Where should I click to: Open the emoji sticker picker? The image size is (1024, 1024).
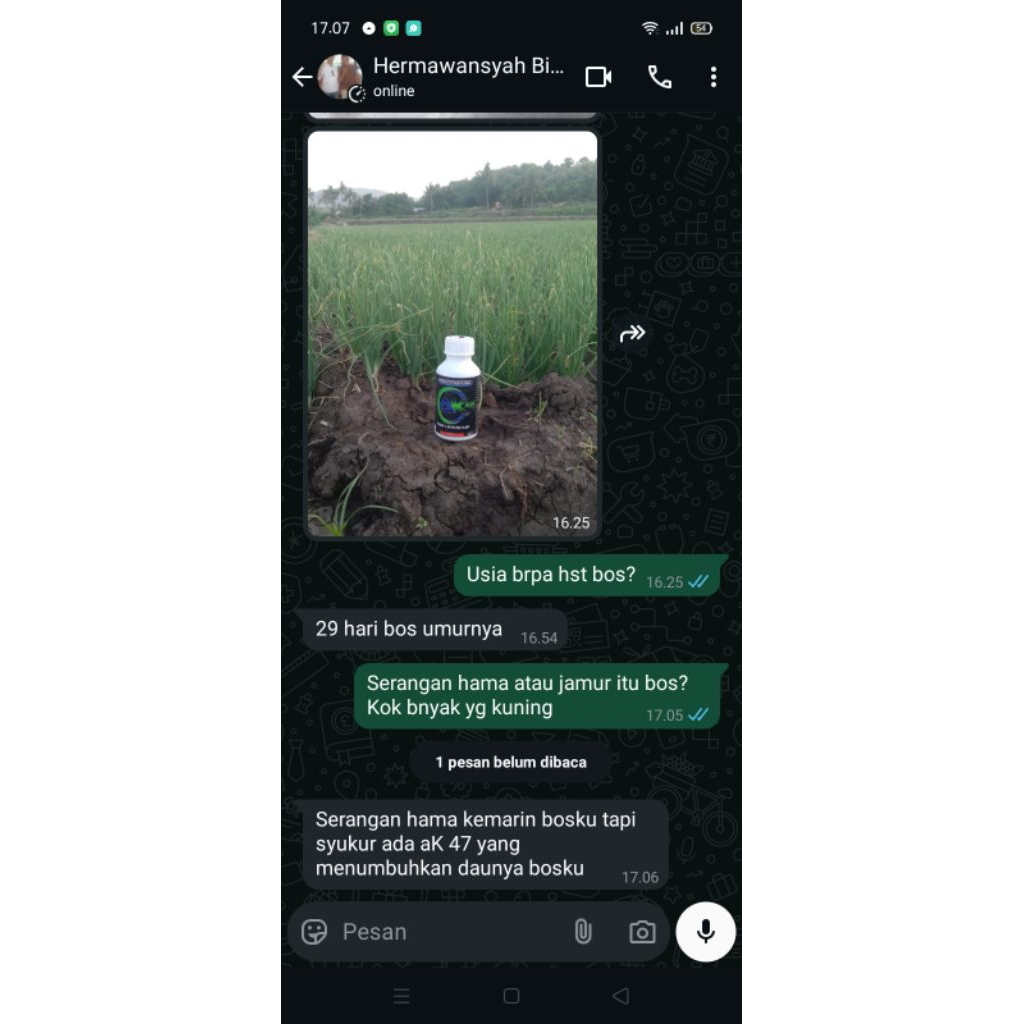(x=314, y=932)
